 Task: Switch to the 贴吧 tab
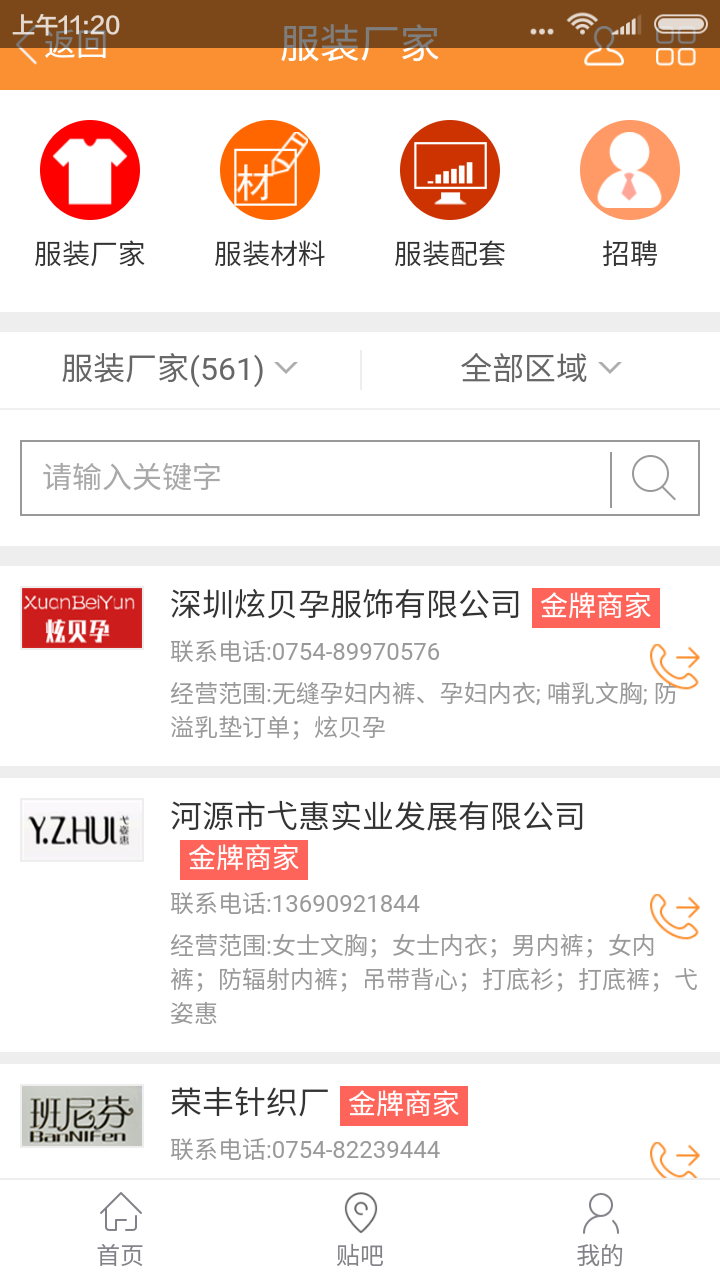coord(360,1229)
